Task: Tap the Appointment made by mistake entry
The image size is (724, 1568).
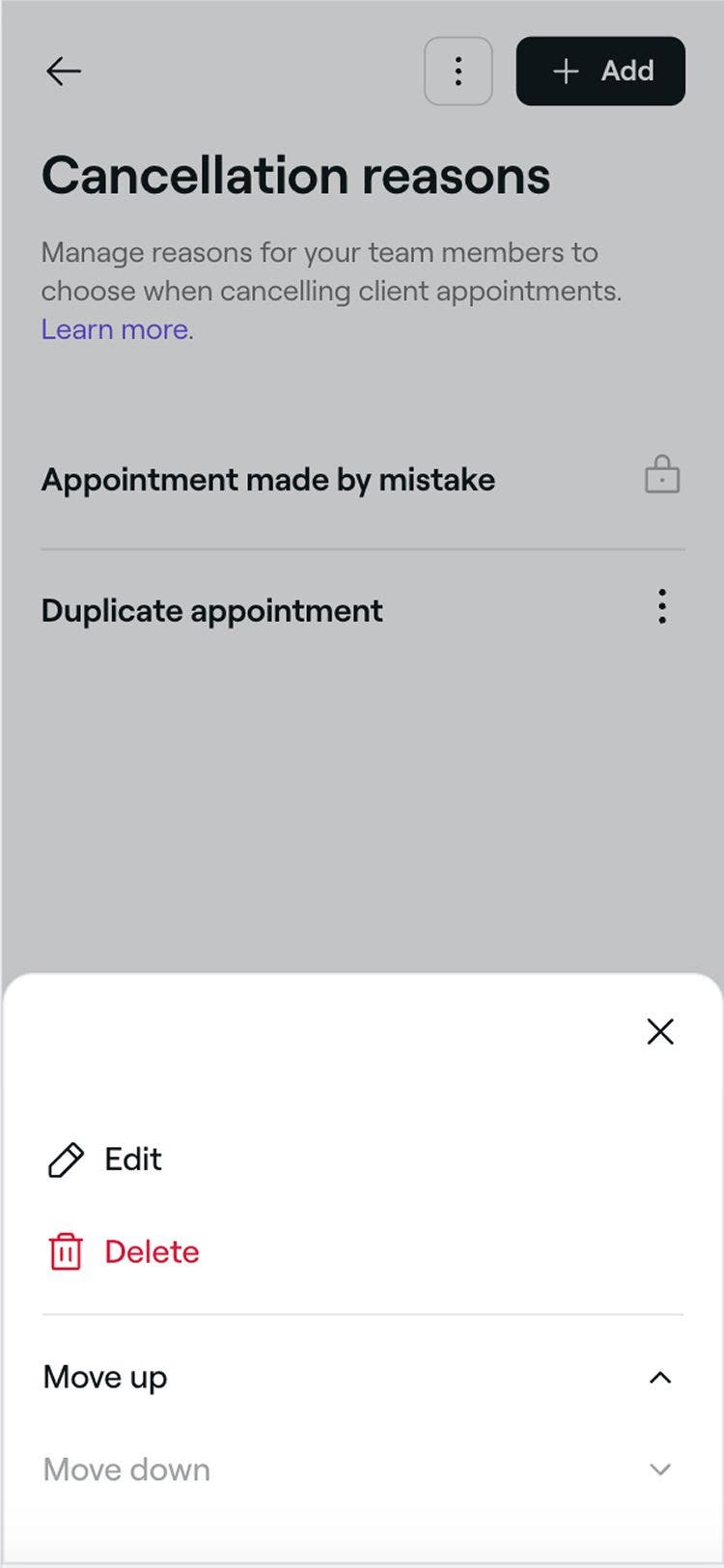Action: click(x=267, y=479)
